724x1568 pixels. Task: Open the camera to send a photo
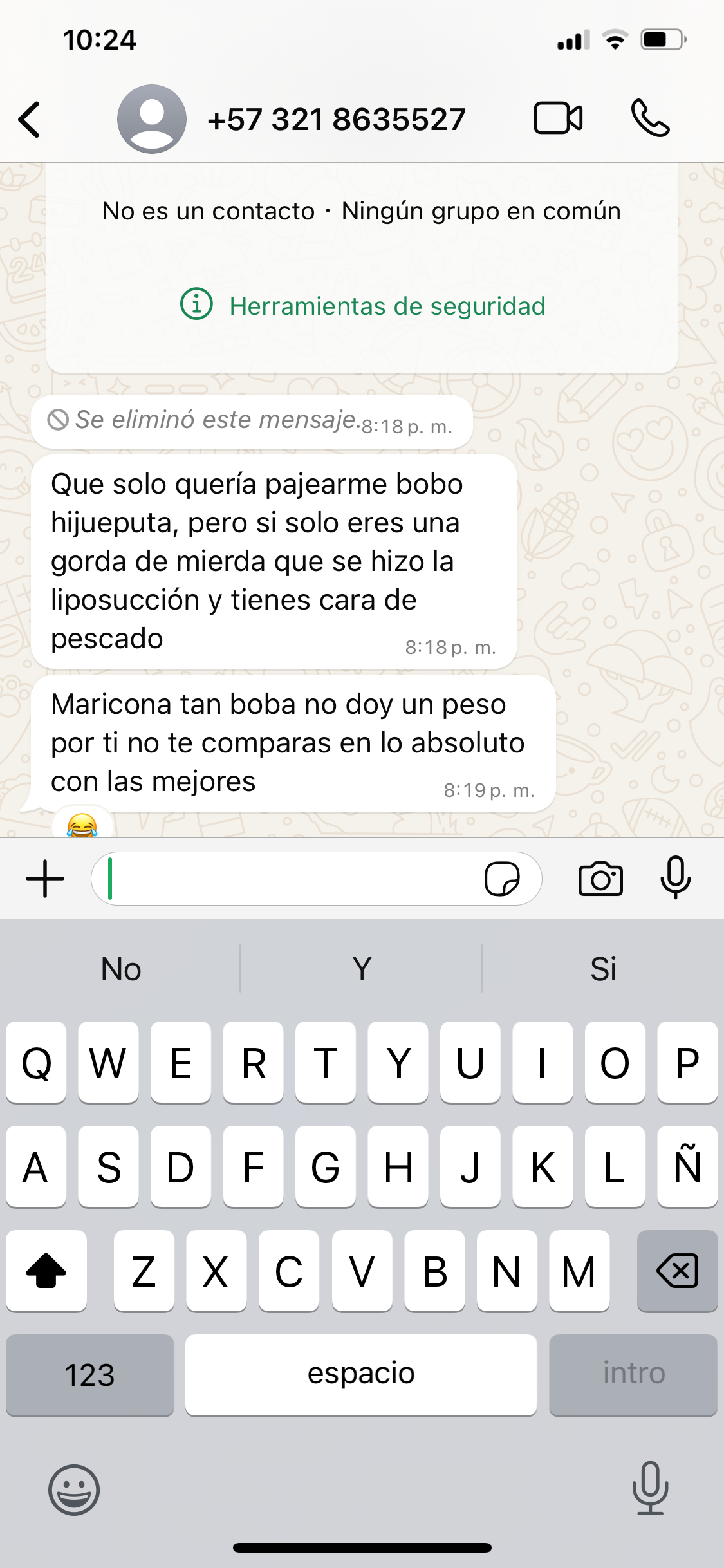point(600,879)
